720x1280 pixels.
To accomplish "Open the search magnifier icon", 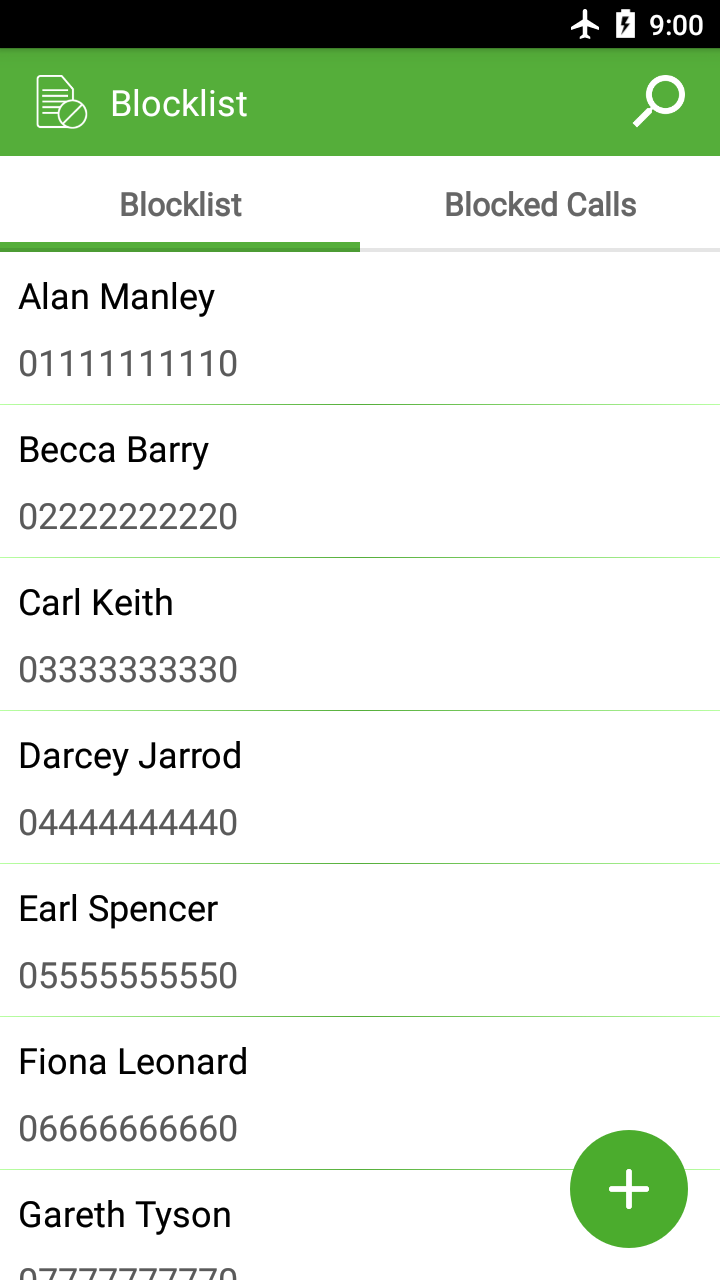I will [659, 102].
